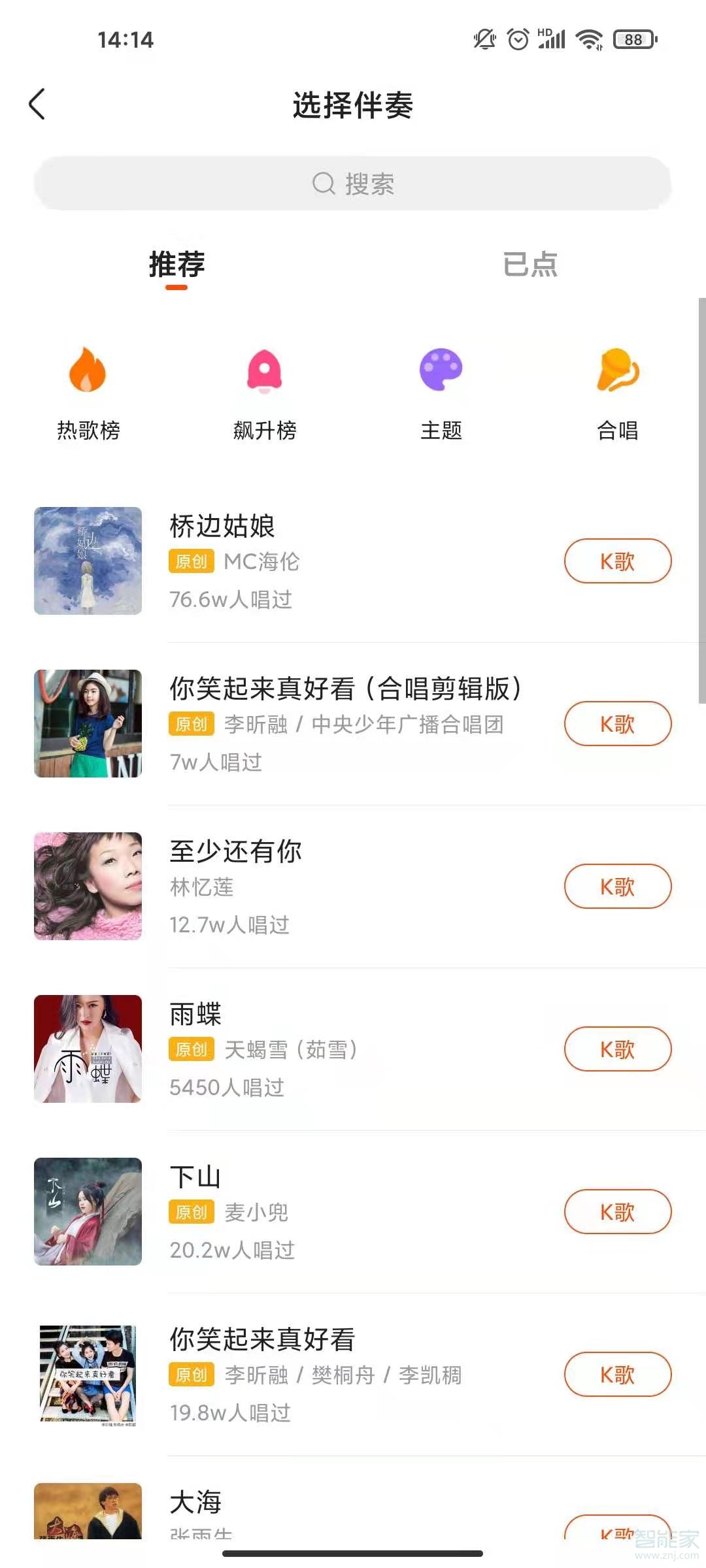Browse 主题 themes category
The width and height of the screenshot is (706, 1568).
(x=441, y=393)
